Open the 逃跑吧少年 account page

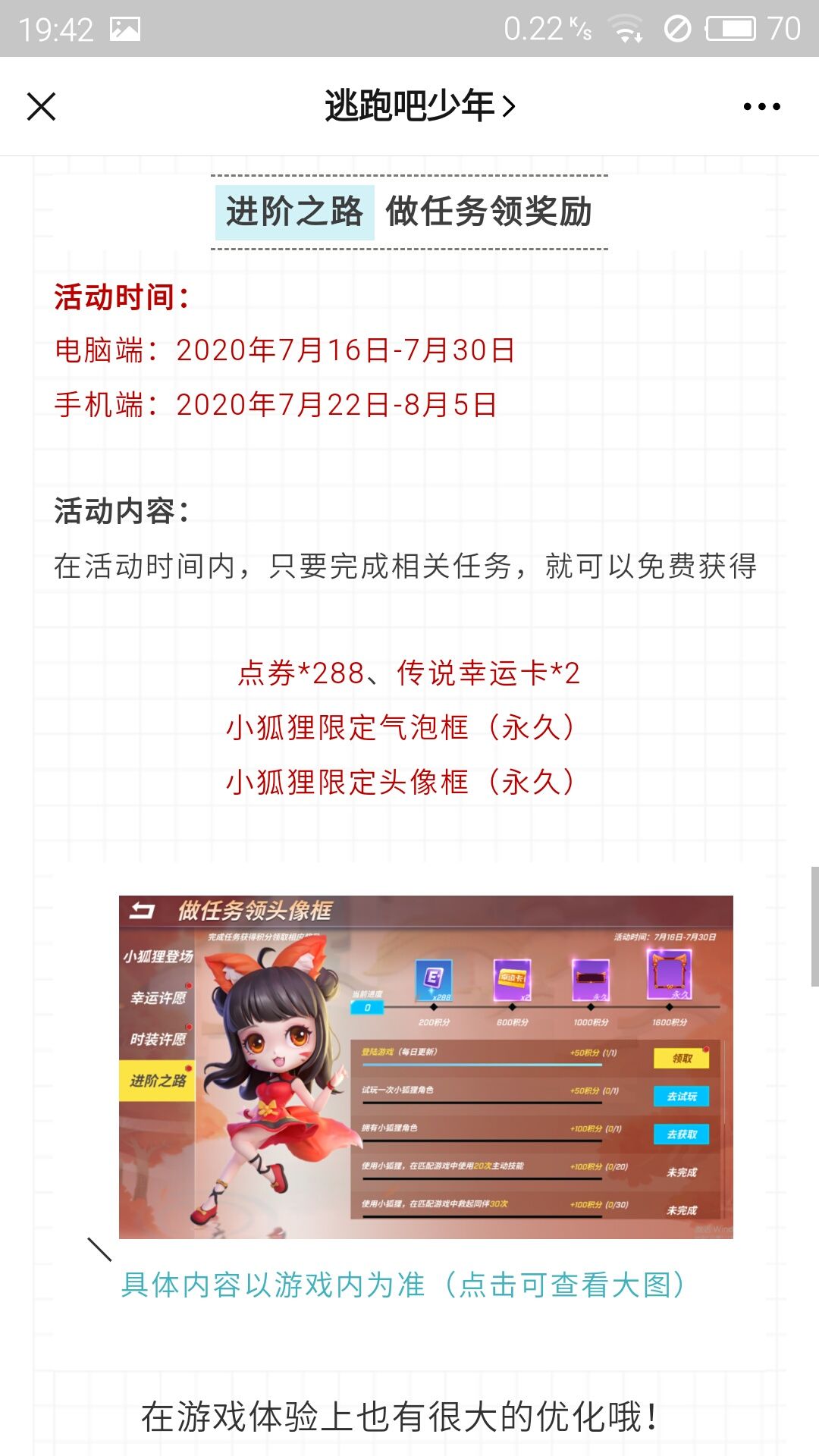419,106
